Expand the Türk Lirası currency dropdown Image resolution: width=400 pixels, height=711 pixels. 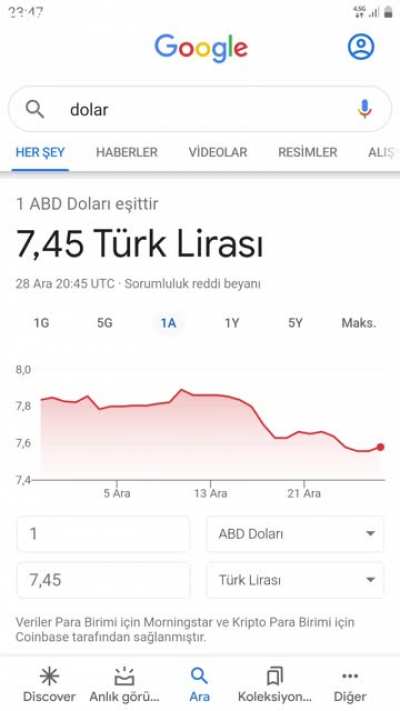click(x=295, y=580)
